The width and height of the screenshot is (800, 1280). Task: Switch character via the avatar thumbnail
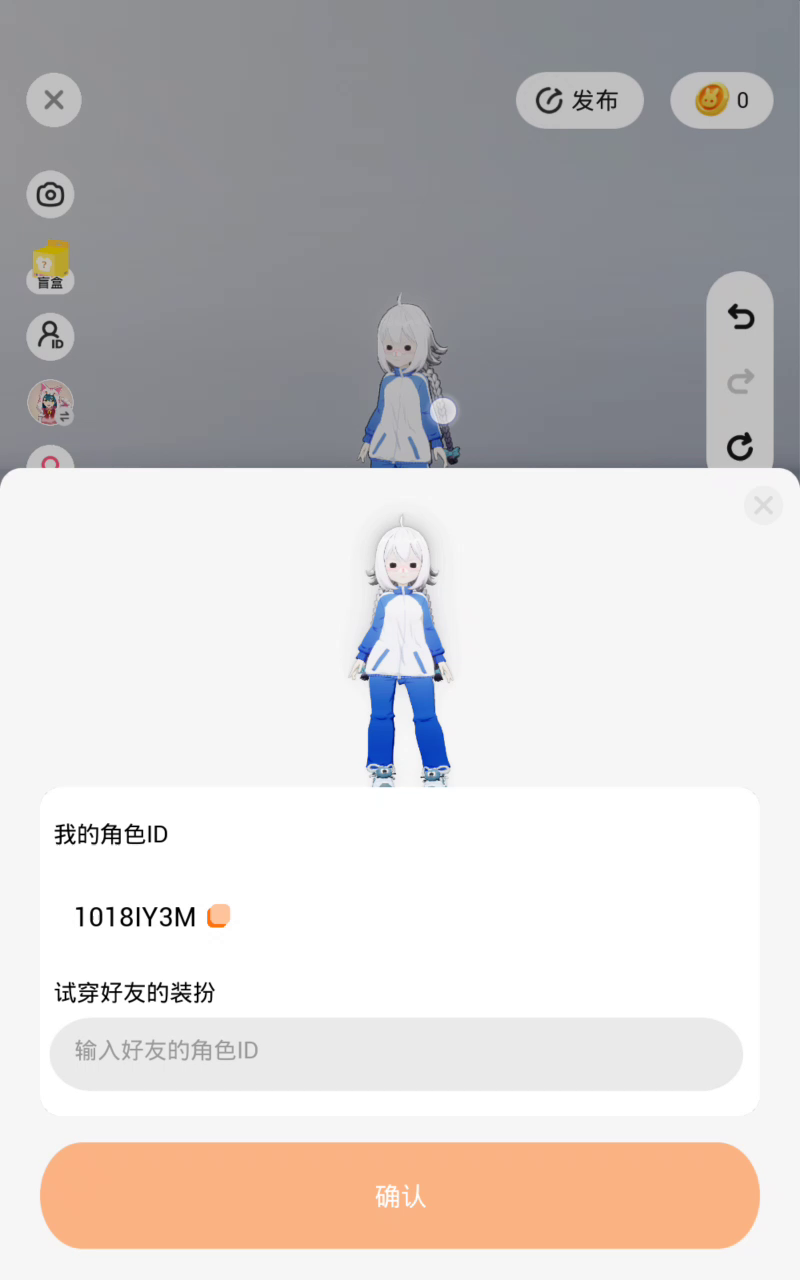pos(50,403)
